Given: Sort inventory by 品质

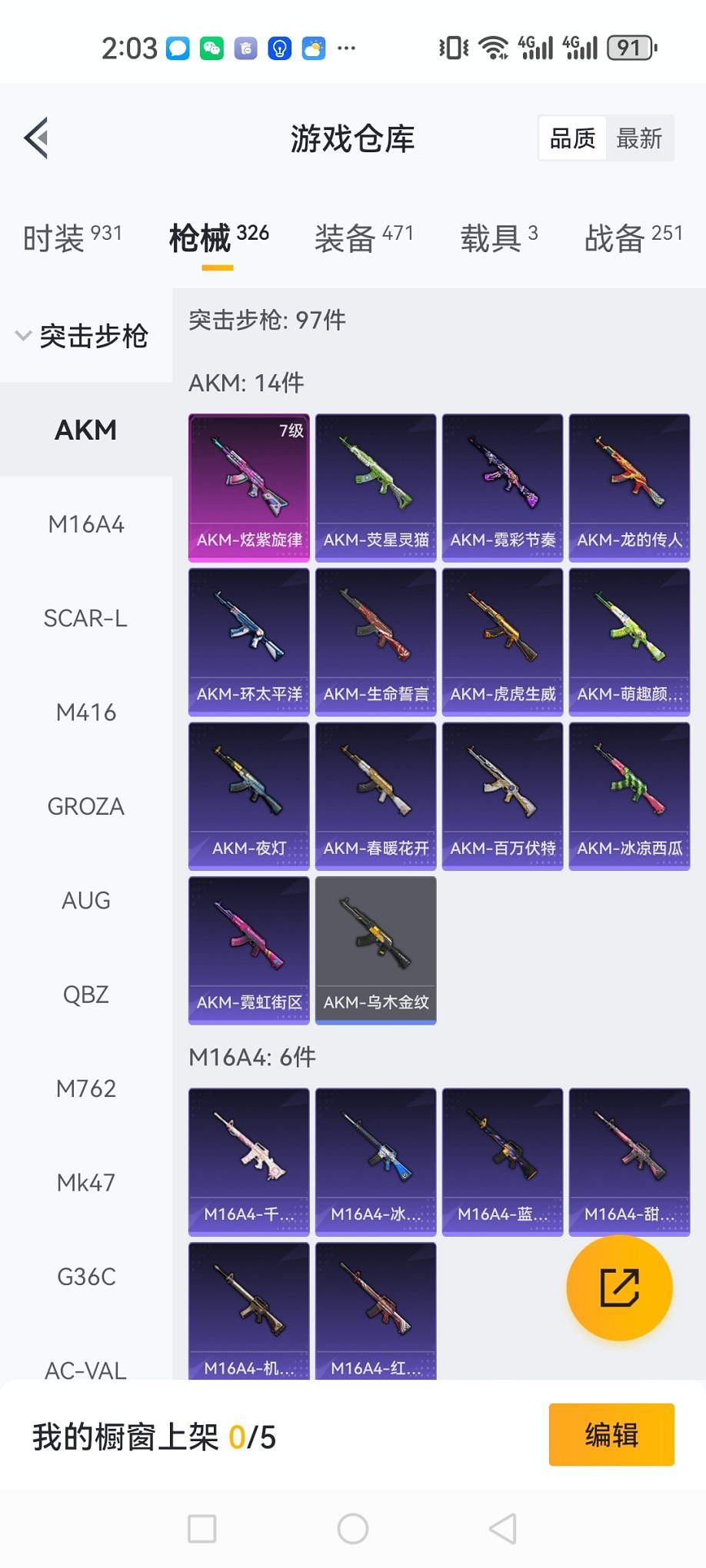Looking at the screenshot, I should tap(573, 138).
